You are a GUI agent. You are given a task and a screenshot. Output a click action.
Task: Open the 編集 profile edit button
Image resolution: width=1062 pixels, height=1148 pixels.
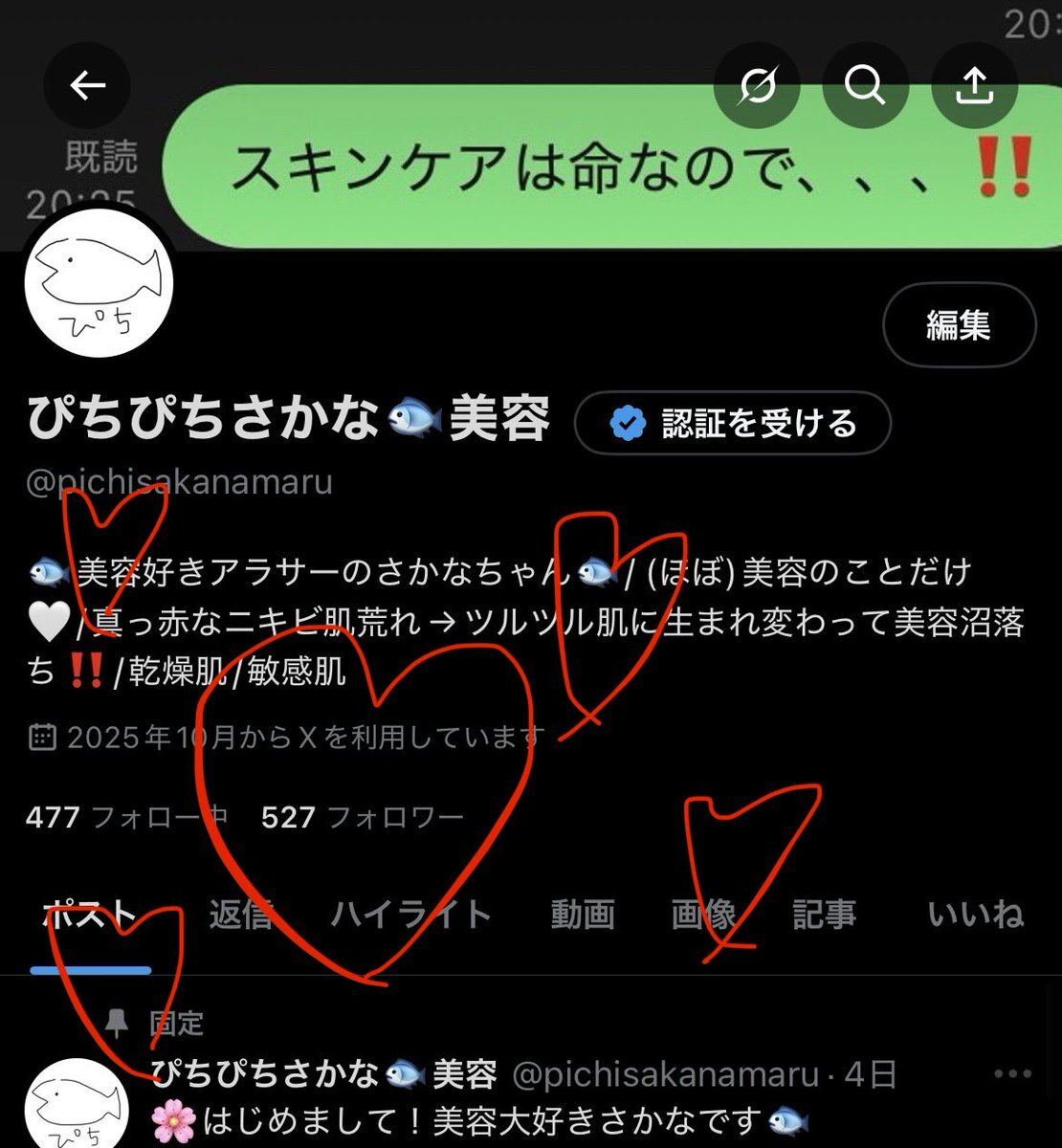[959, 326]
